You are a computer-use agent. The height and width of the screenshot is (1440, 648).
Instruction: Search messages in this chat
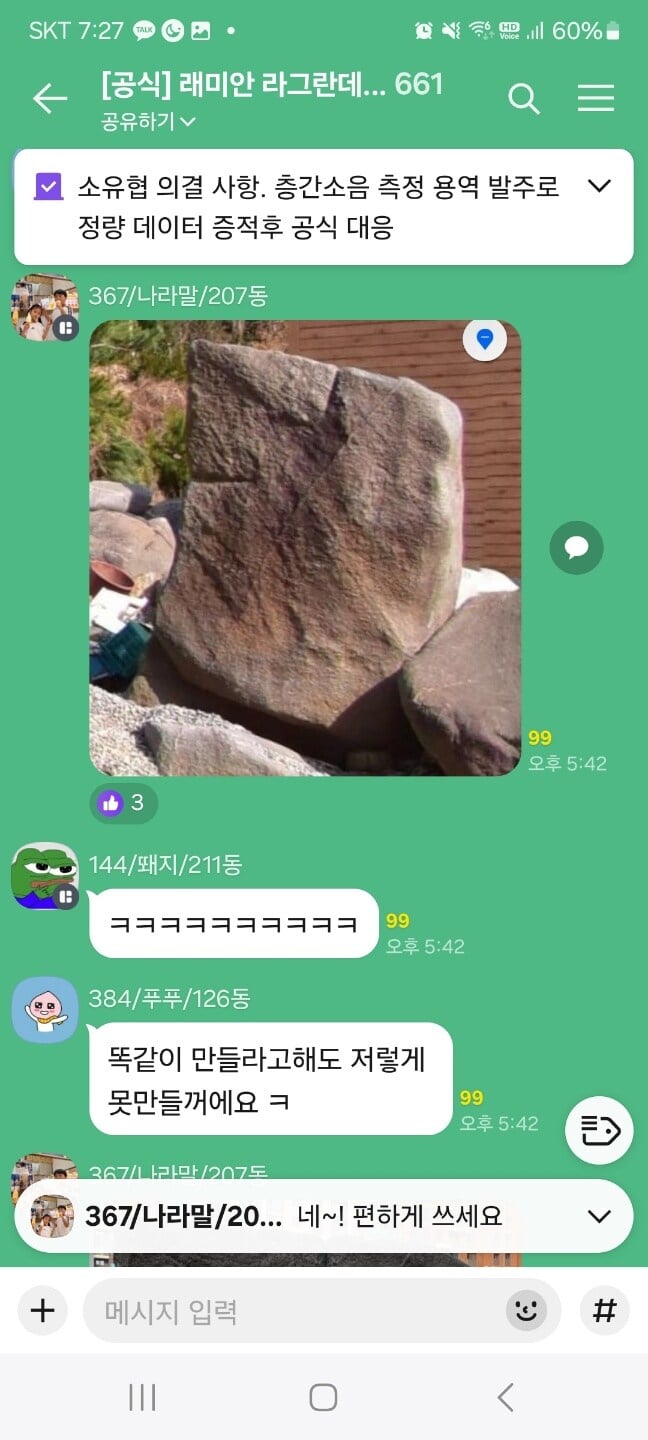pos(524,98)
